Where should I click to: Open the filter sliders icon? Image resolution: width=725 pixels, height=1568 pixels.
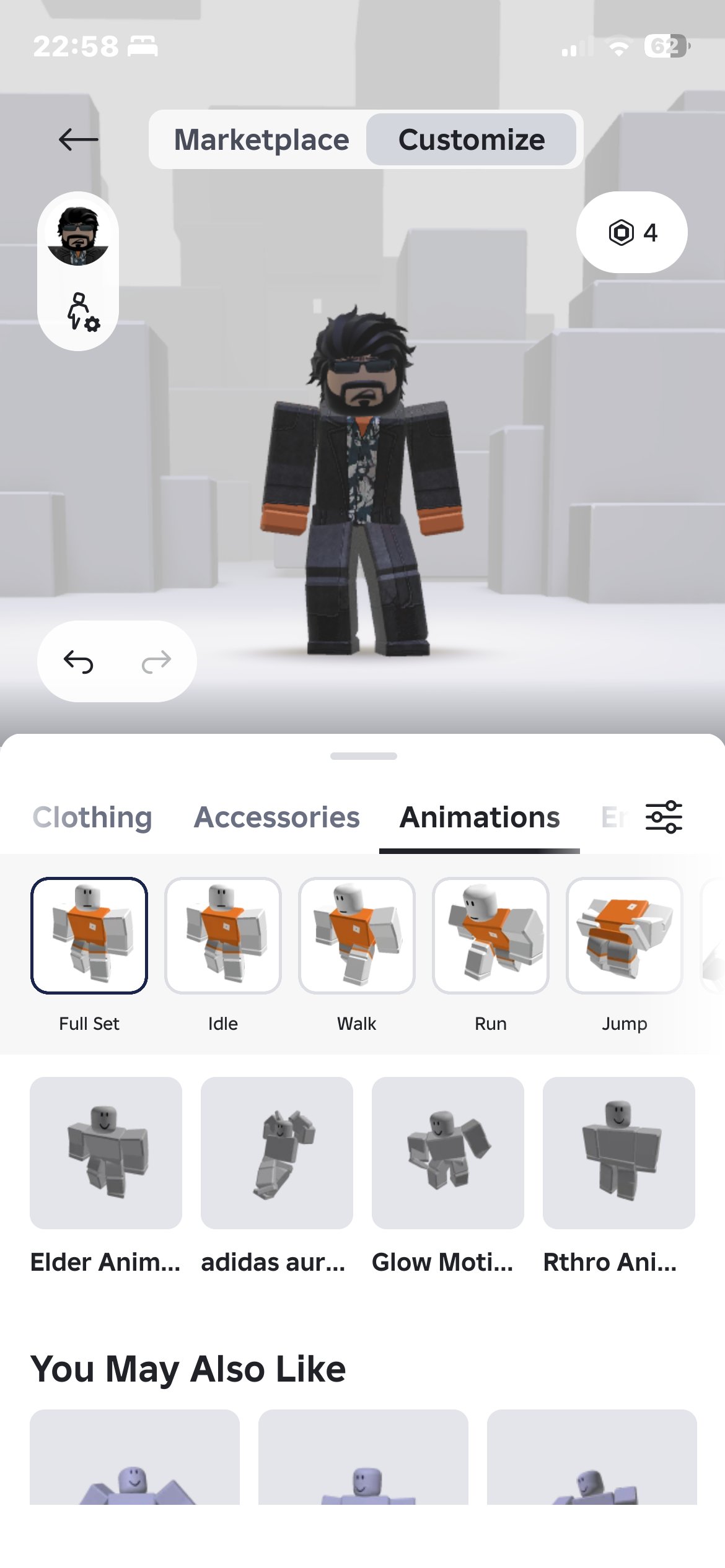click(664, 817)
